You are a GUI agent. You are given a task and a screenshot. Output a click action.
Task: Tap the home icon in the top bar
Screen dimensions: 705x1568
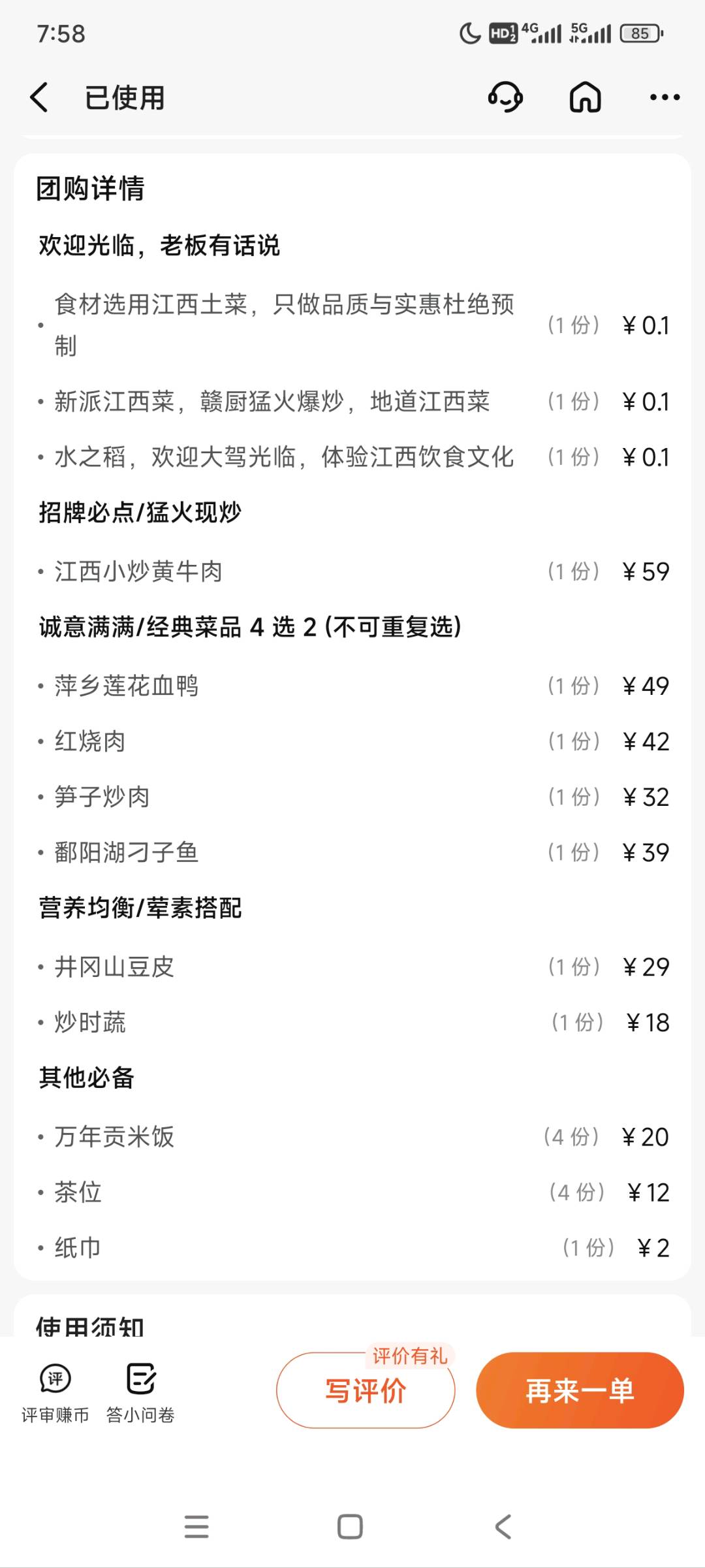585,97
